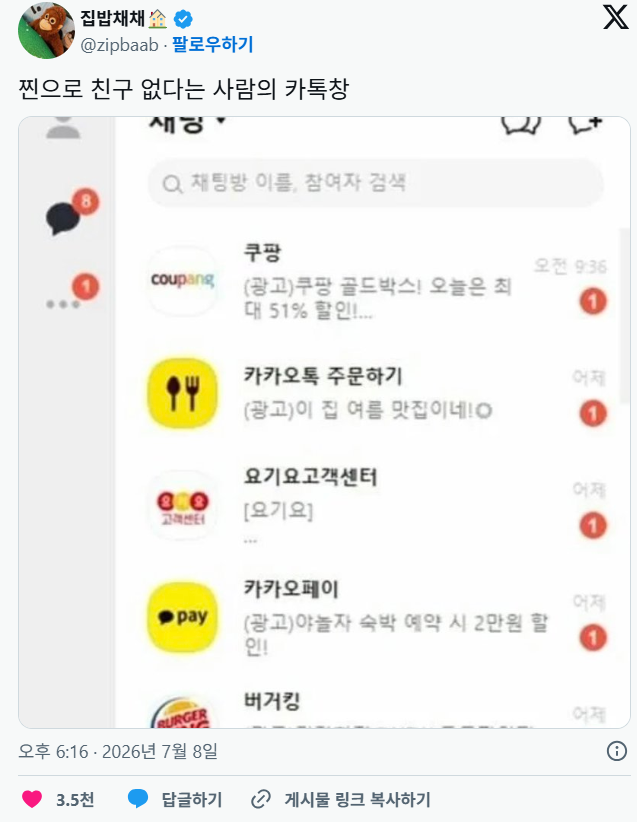Open 집밥채채's profile avatar

47,30
